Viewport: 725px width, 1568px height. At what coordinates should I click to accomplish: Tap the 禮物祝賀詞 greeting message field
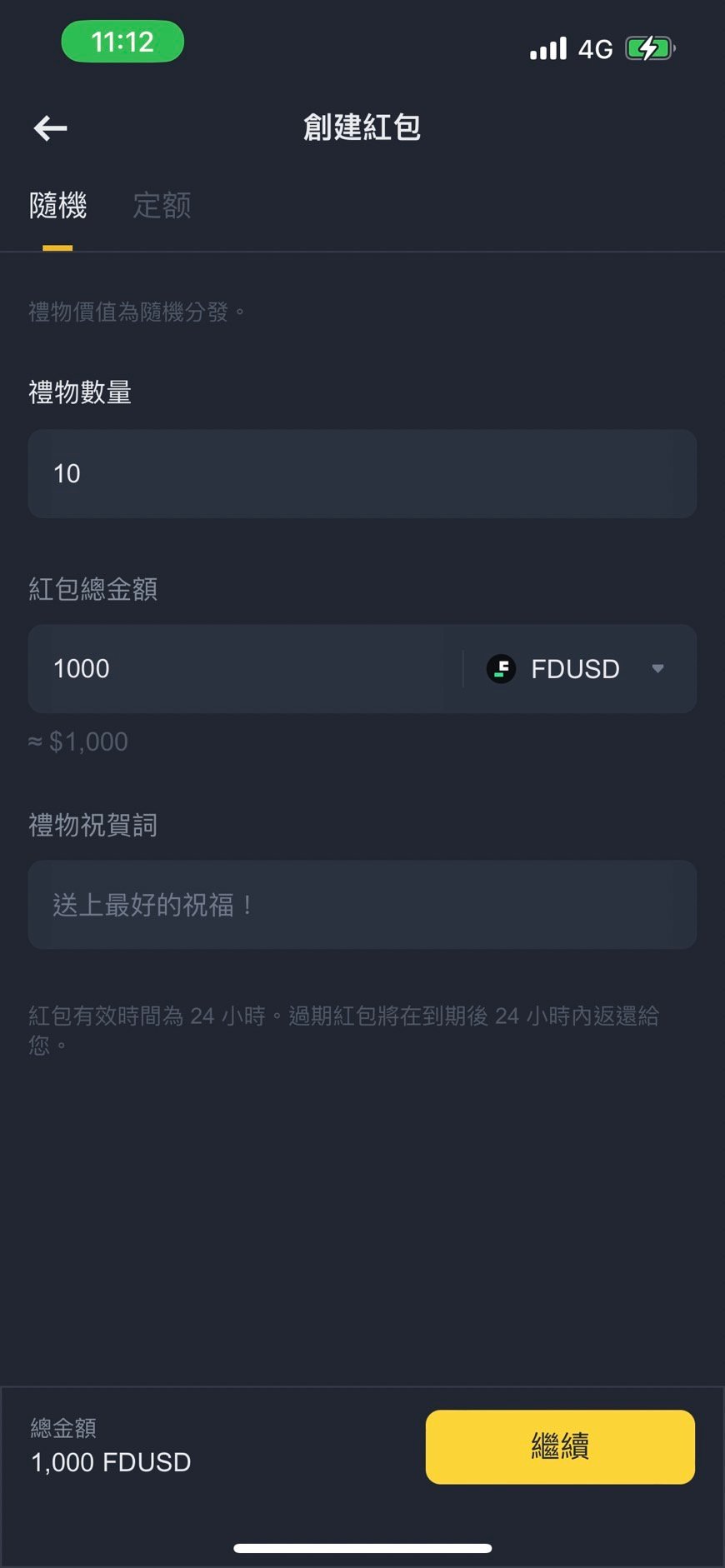point(362,905)
